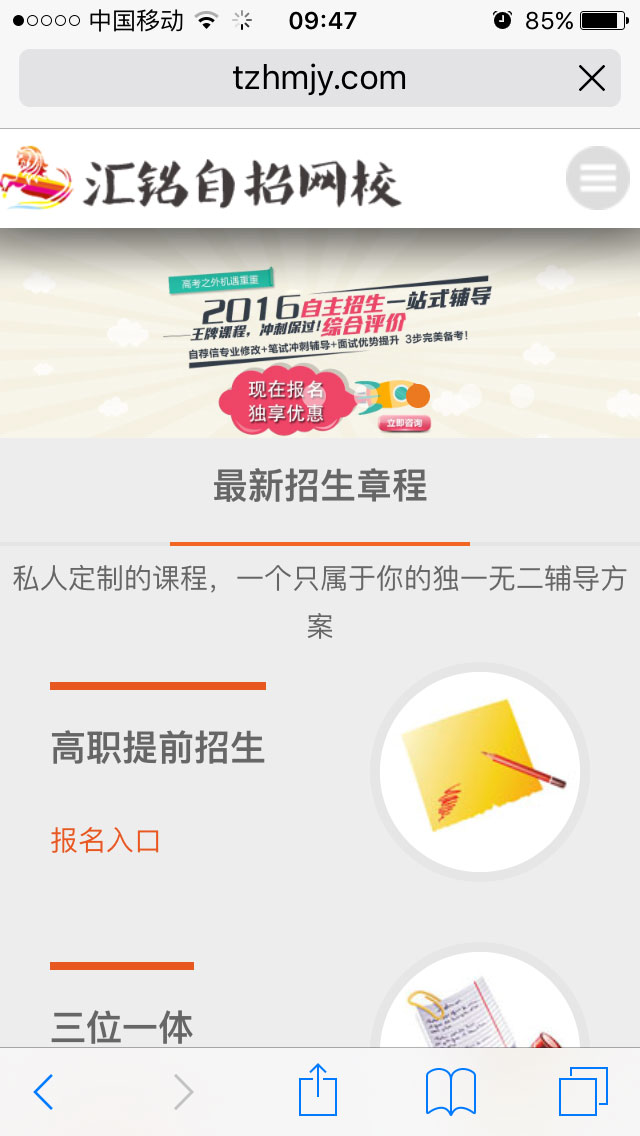Image resolution: width=640 pixels, height=1136 pixels.
Task: Open the Safari share sheet
Action: [318, 1090]
